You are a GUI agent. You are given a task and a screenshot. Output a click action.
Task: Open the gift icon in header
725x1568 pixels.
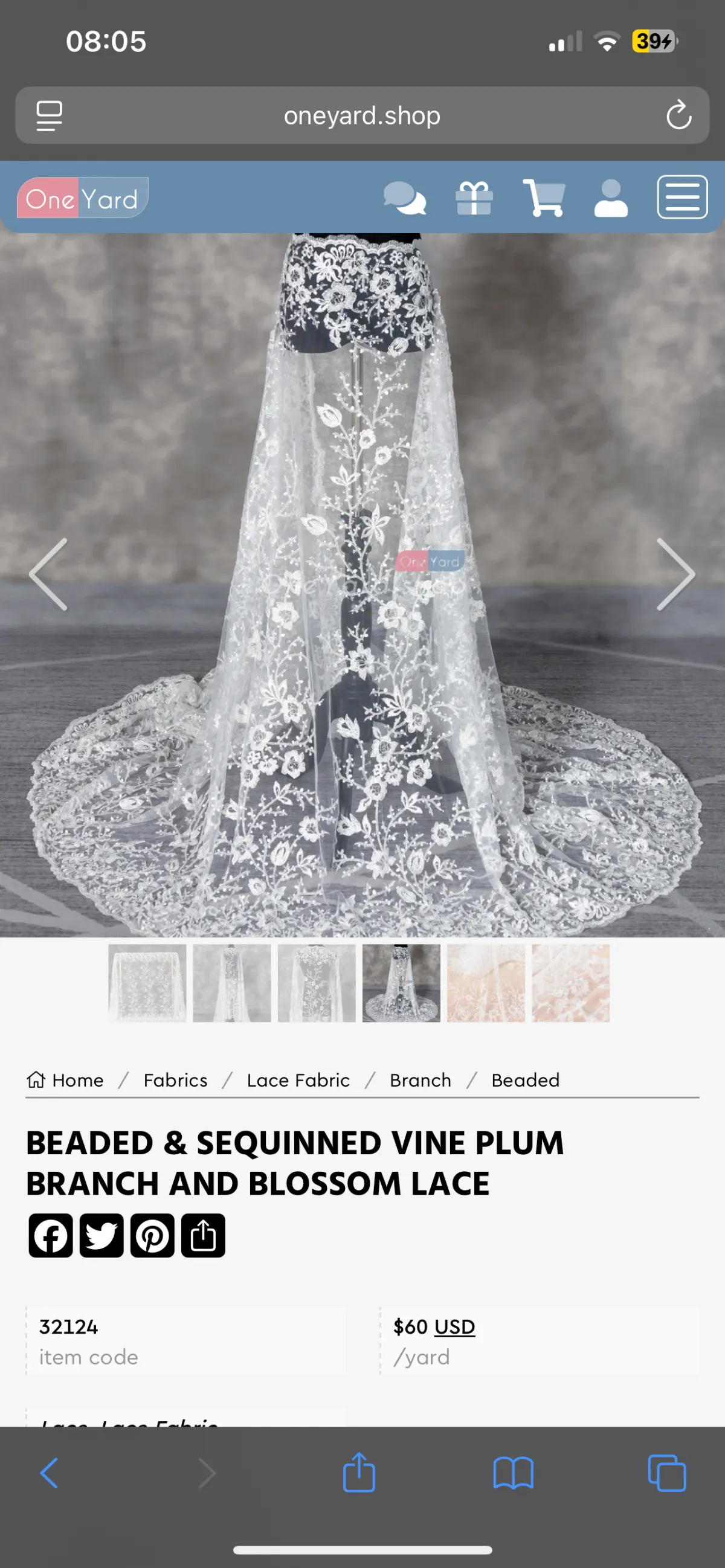click(x=474, y=199)
